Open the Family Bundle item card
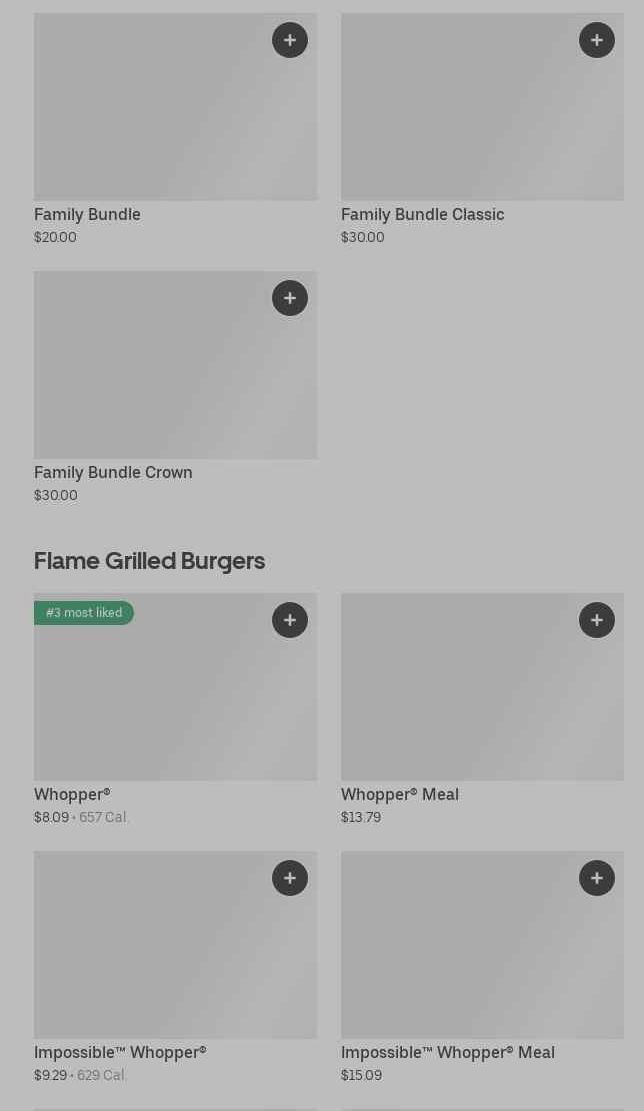 [150, 120]
